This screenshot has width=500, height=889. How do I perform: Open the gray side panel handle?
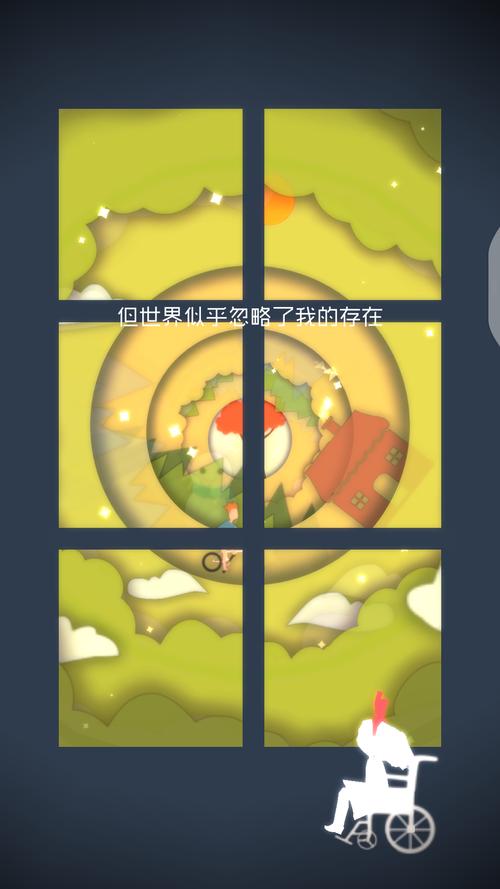coord(494,284)
